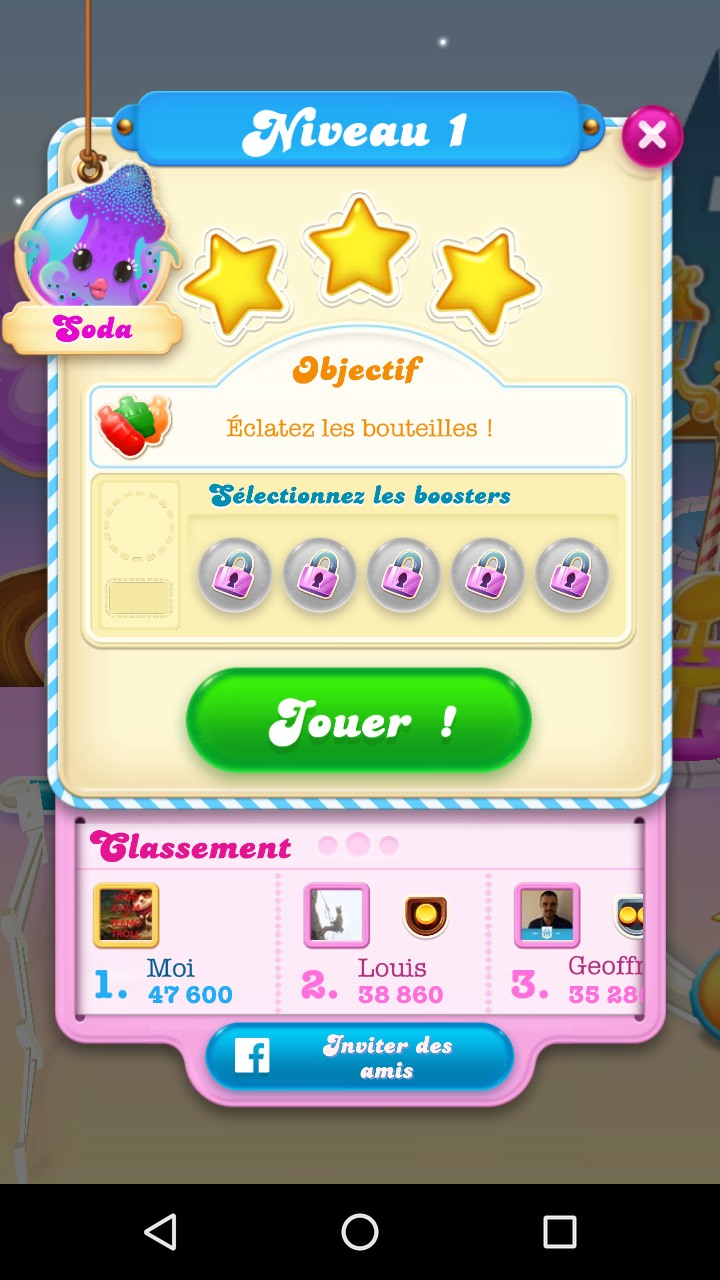The width and height of the screenshot is (720, 1280).
Task: Close the Niveau 1 dialog
Action: 652,136
